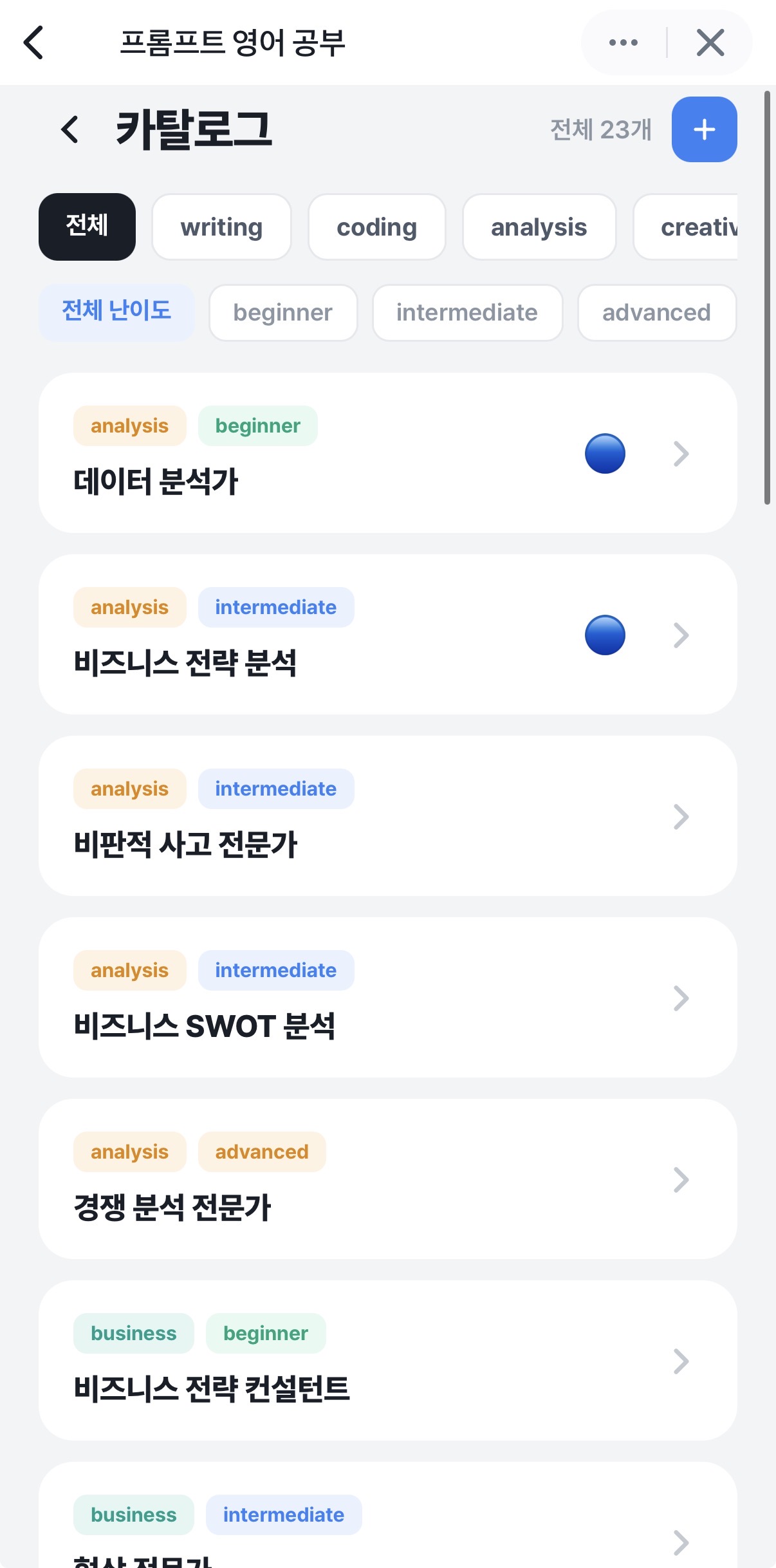The height and width of the screenshot is (1568, 776).
Task: Go back from the 카탈로그 page
Action: [x=69, y=129]
